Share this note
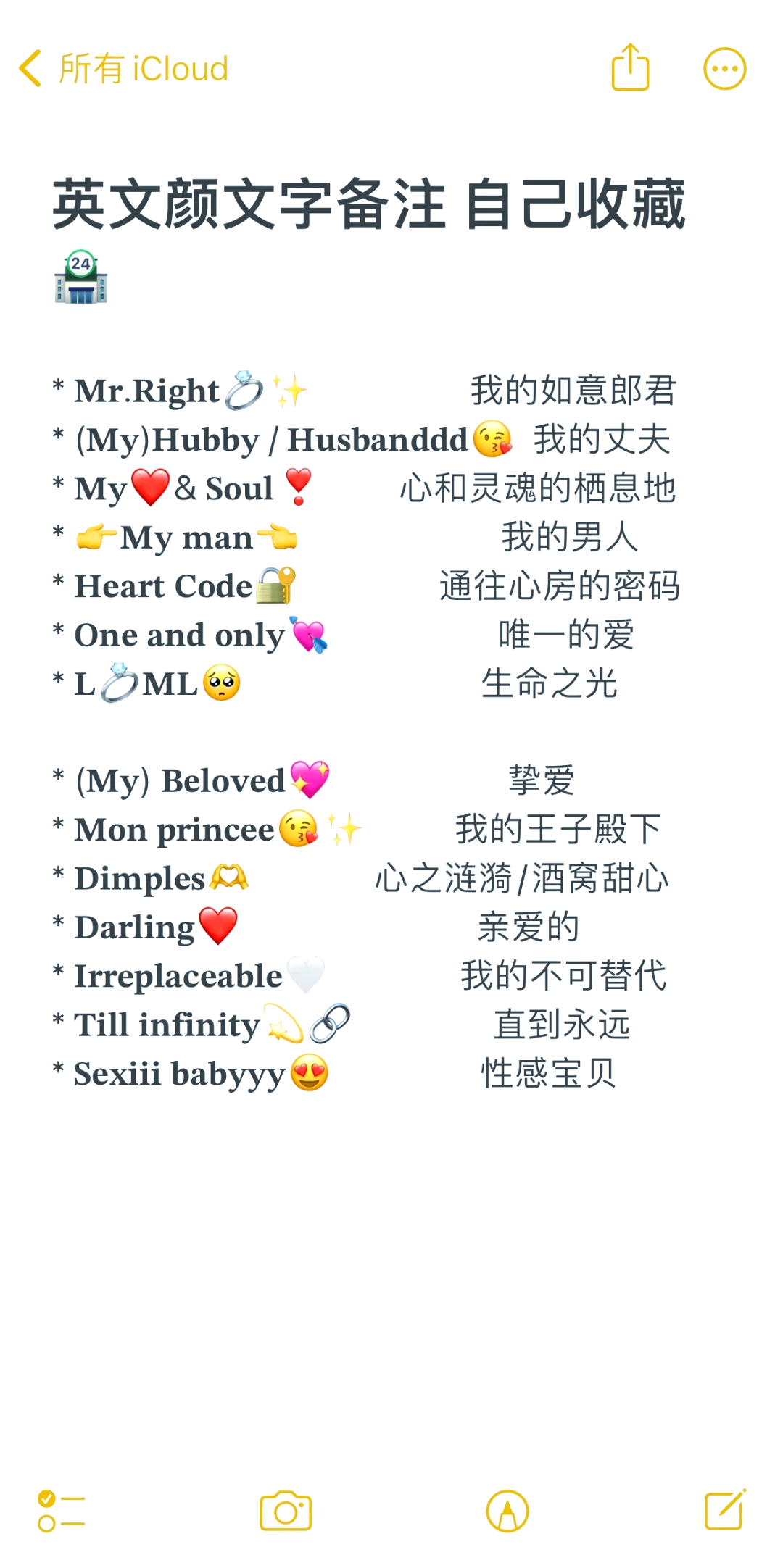Image resolution: width=783 pixels, height=1568 pixels. (630, 67)
